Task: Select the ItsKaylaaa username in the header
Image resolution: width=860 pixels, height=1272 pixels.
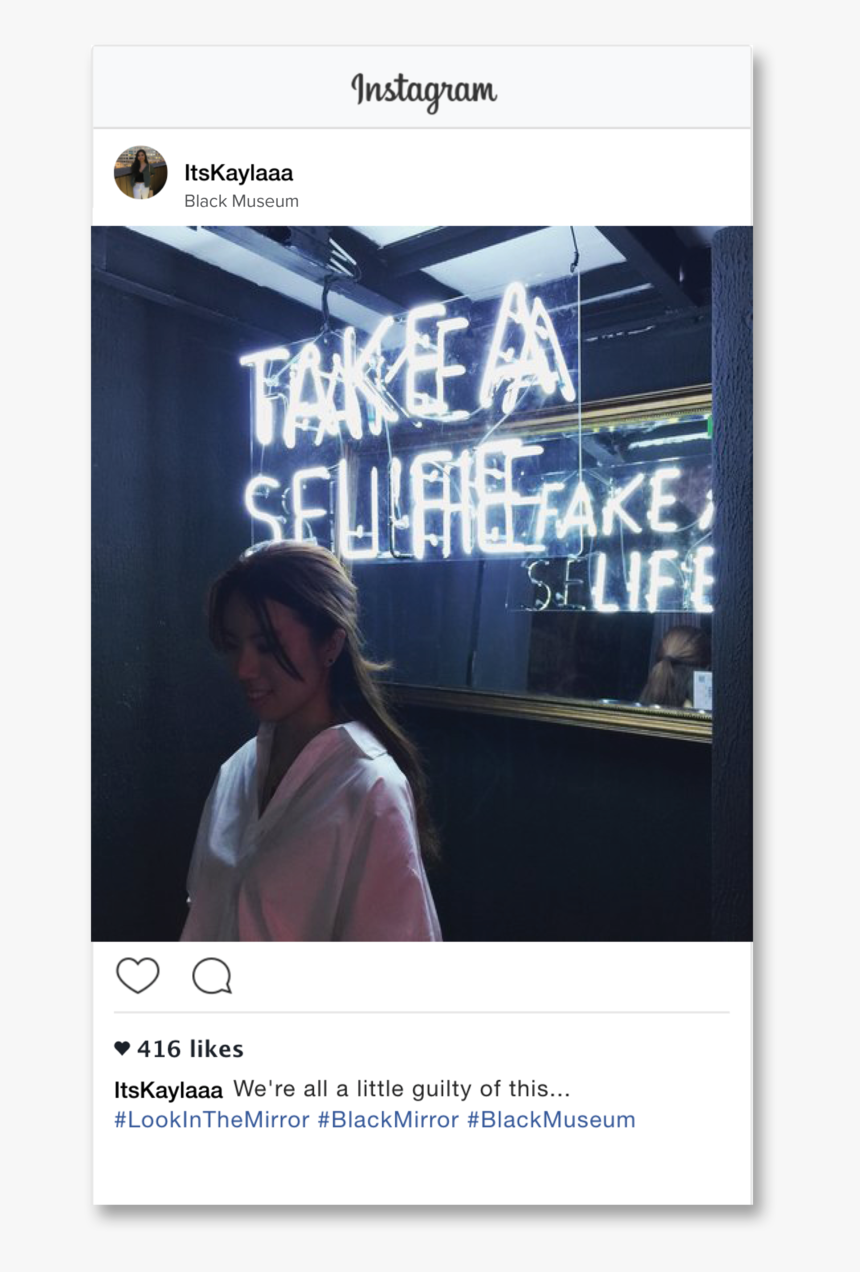Action: [x=237, y=172]
